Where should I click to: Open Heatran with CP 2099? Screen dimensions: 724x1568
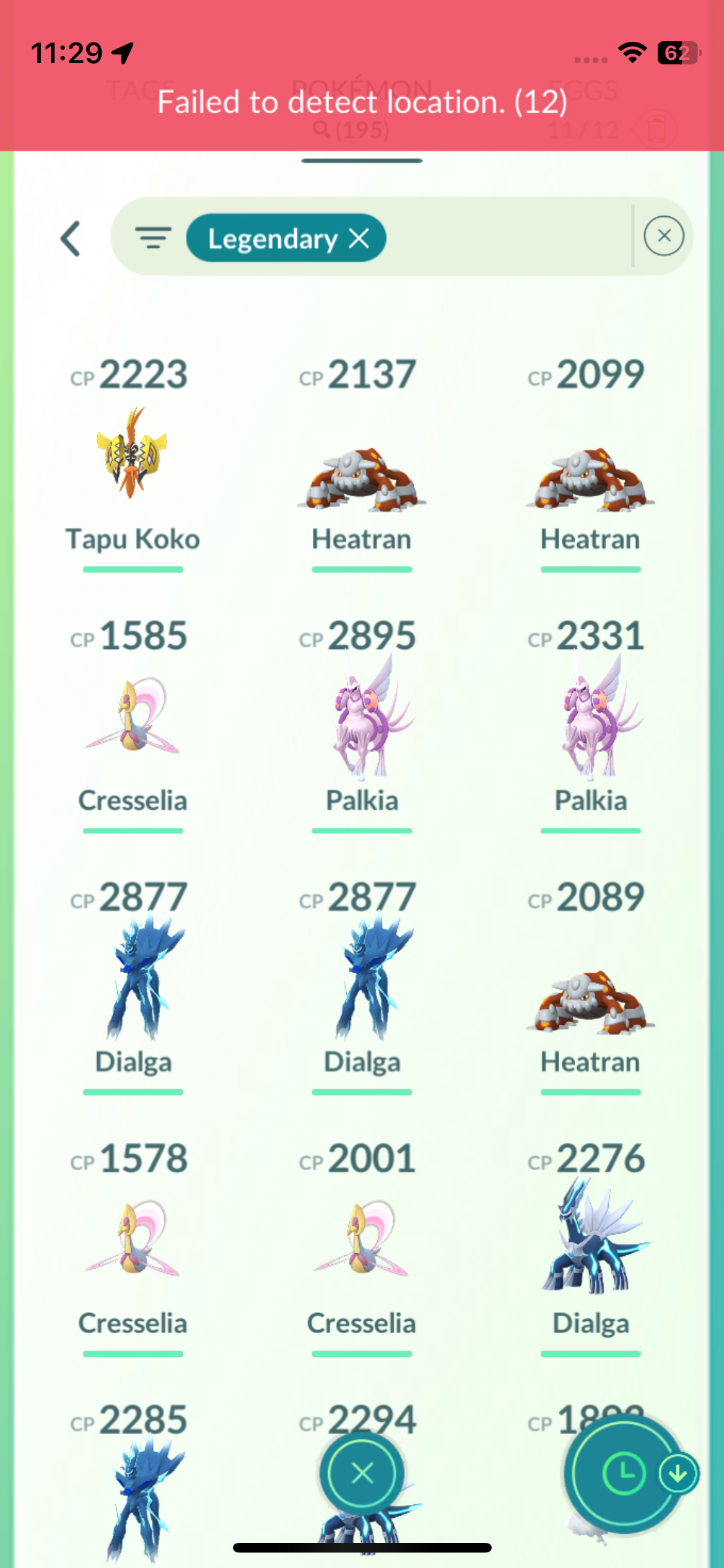(x=590, y=480)
